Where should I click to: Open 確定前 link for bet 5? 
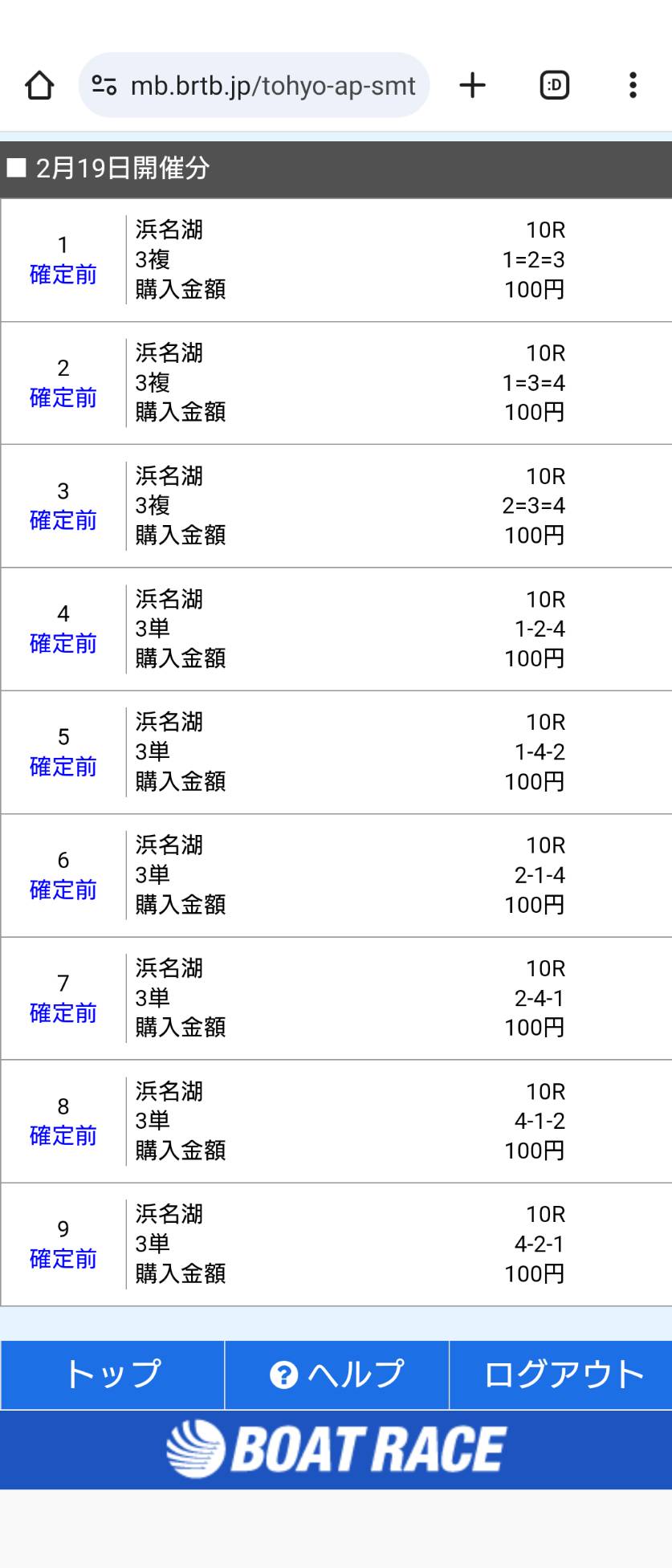[x=63, y=767]
